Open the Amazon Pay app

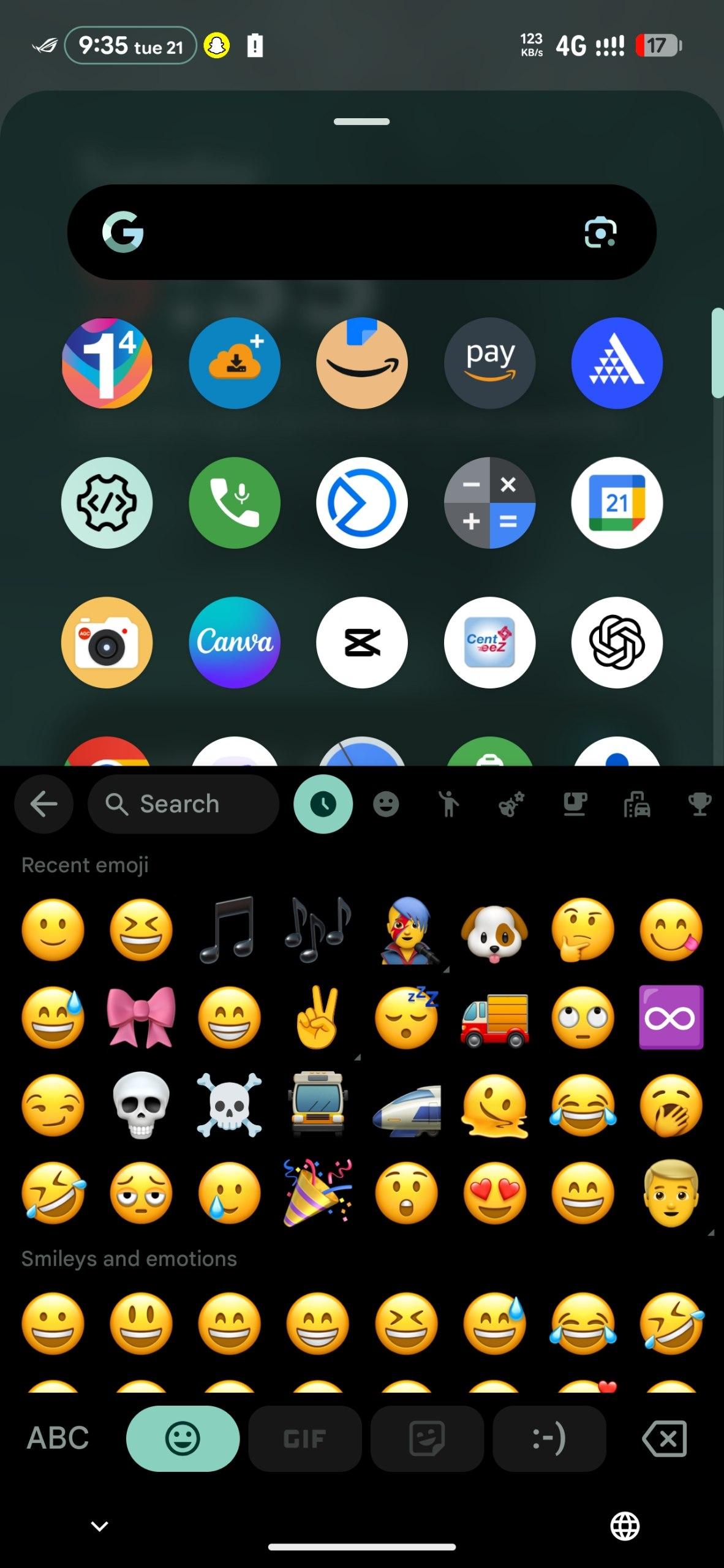click(489, 363)
